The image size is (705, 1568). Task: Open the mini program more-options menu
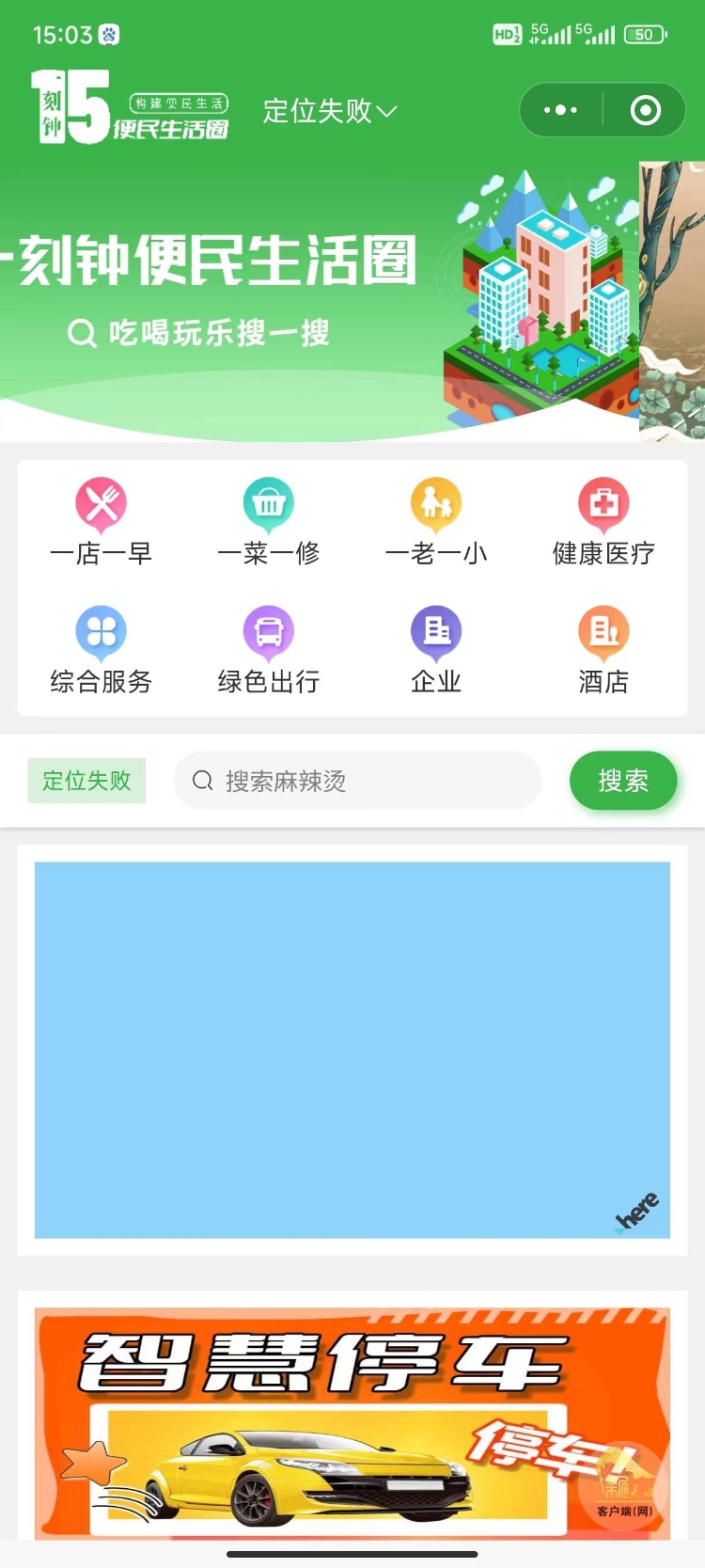tap(561, 110)
